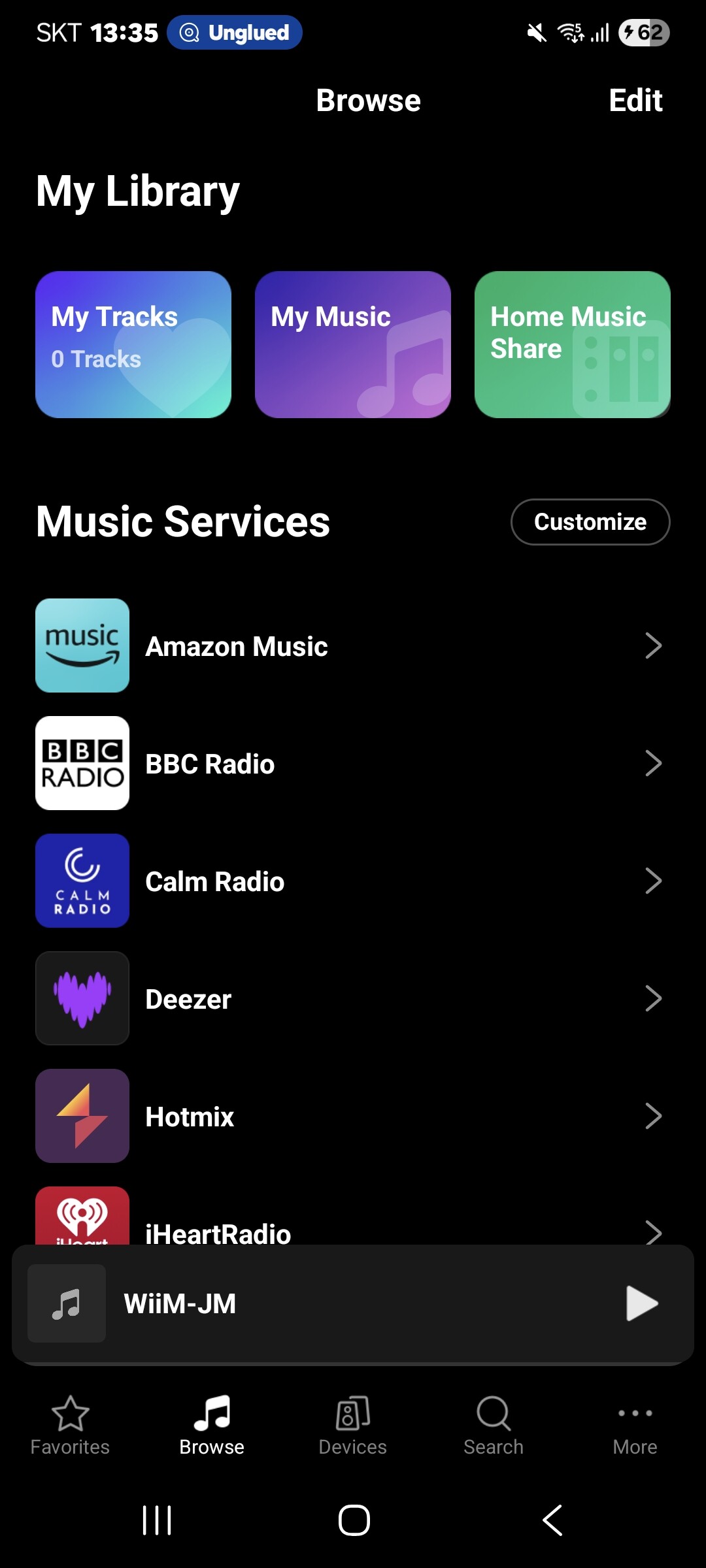Select Calm Radio from services
The width and height of the screenshot is (706, 1568).
tap(353, 881)
